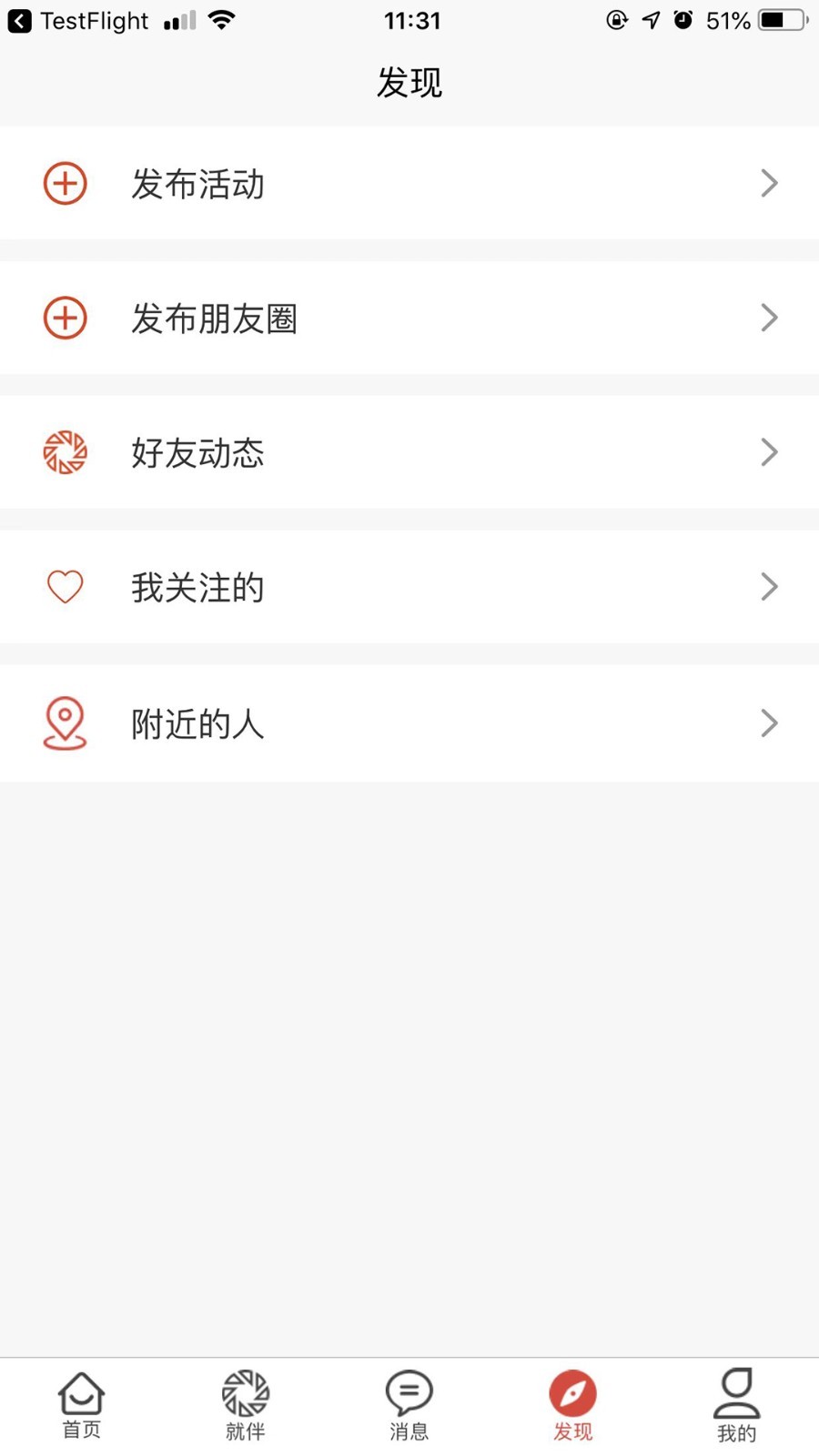This screenshot has width=819, height=1456.
Task: Tap the heart icon beside 我关注的
Action: click(65, 587)
